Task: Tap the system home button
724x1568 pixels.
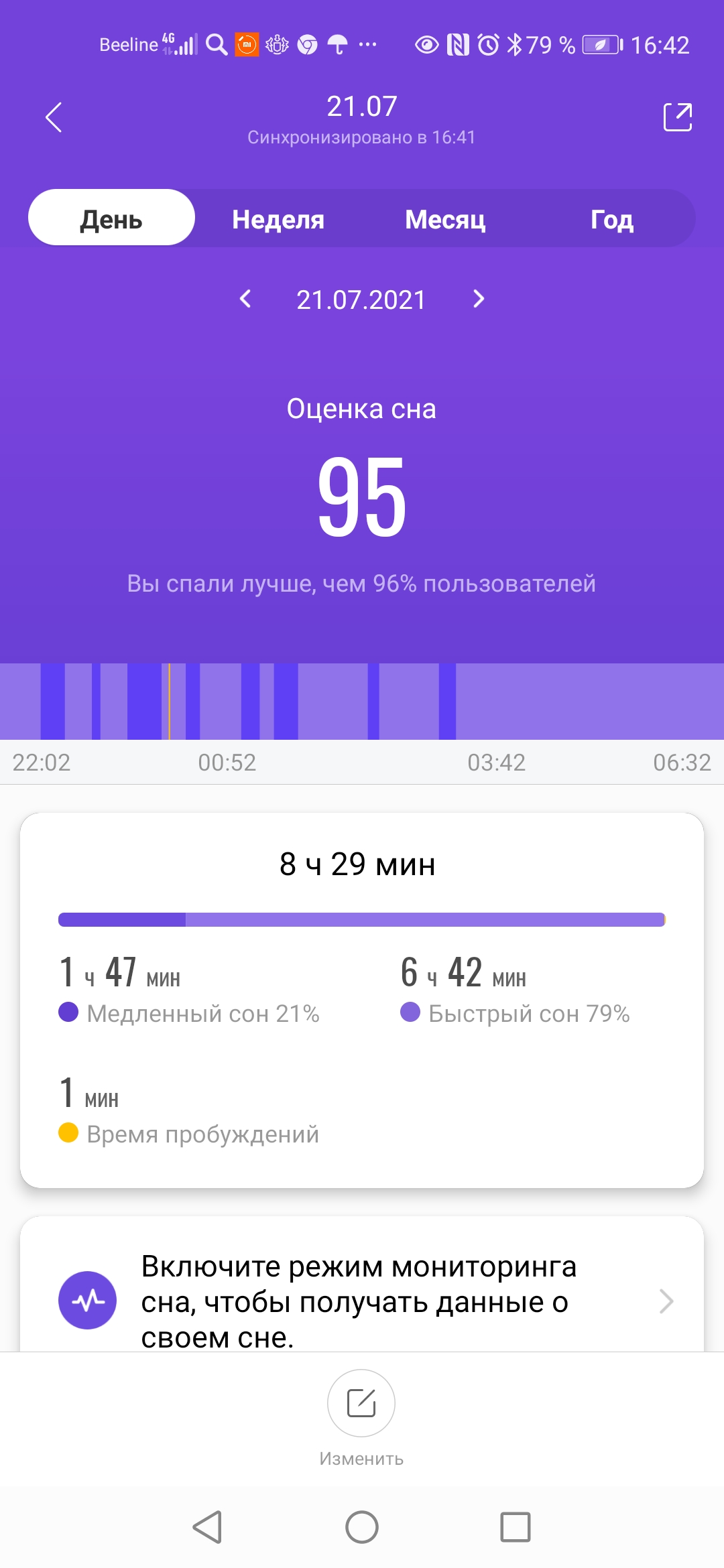Action: click(362, 1528)
